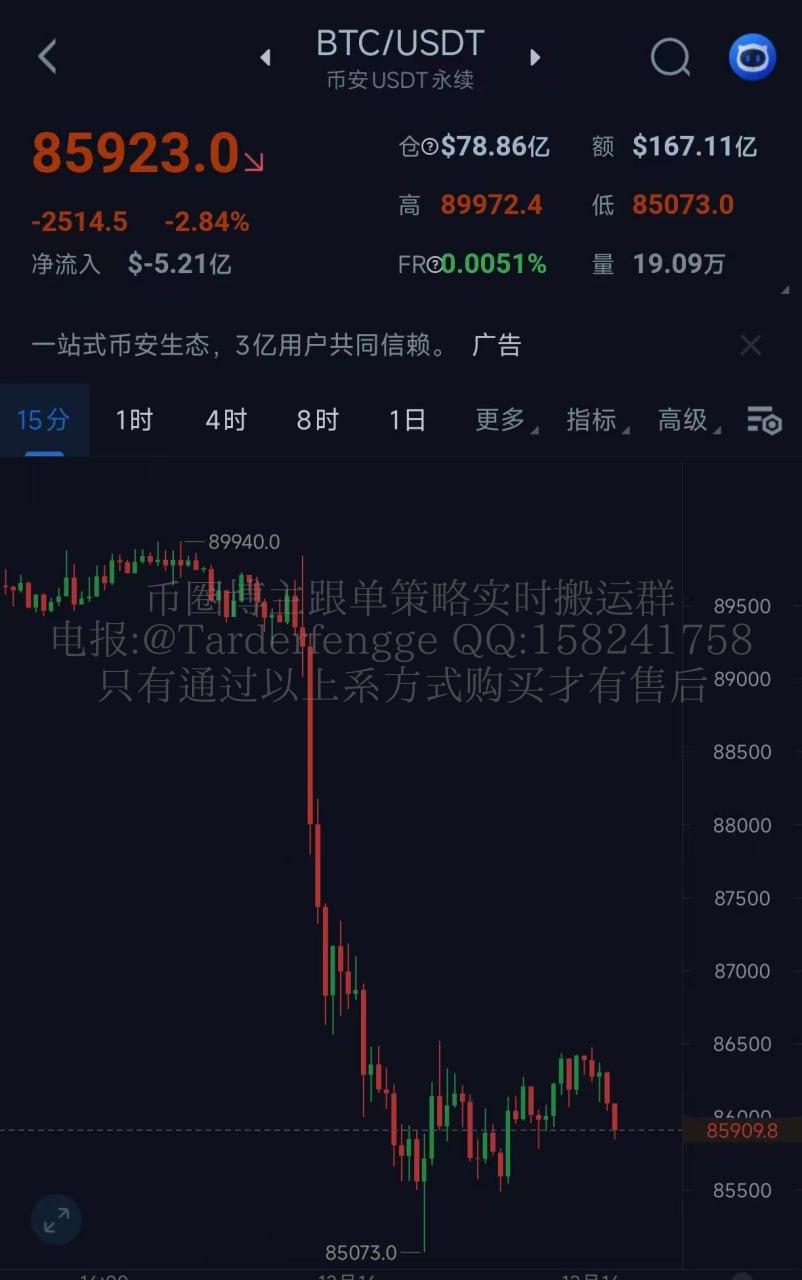
Task: Switch to the 1时 timeframe
Action: (133, 420)
